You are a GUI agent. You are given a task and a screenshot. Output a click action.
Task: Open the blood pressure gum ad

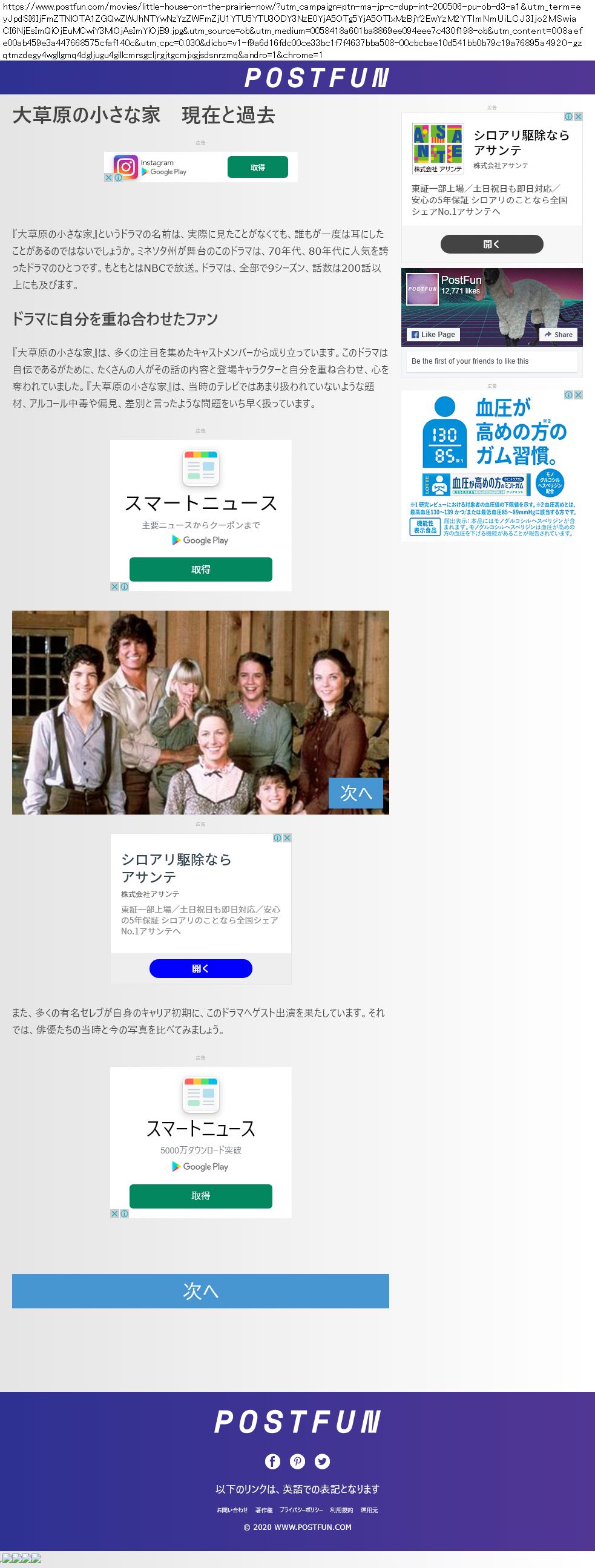tap(491, 465)
